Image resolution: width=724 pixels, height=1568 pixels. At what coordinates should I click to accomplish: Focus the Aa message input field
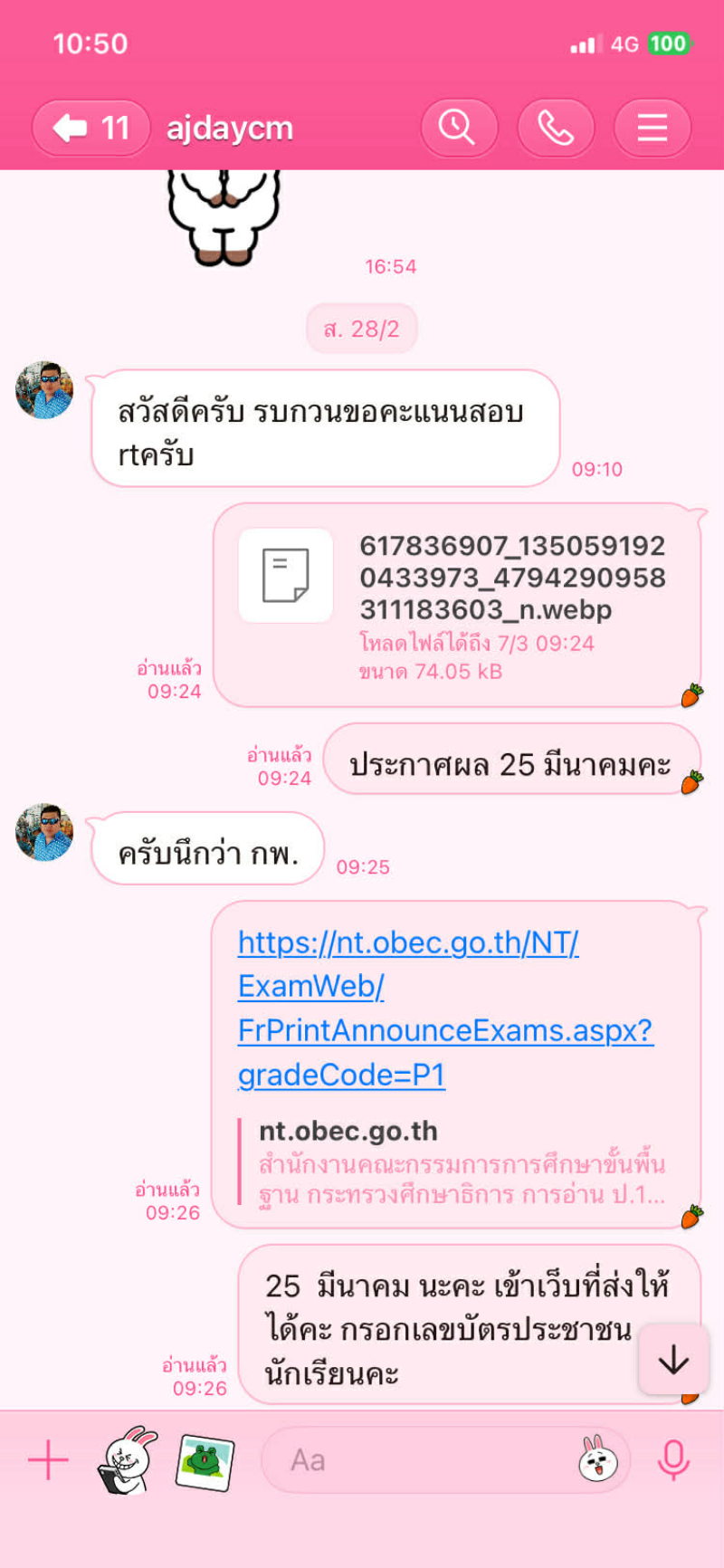416,1461
